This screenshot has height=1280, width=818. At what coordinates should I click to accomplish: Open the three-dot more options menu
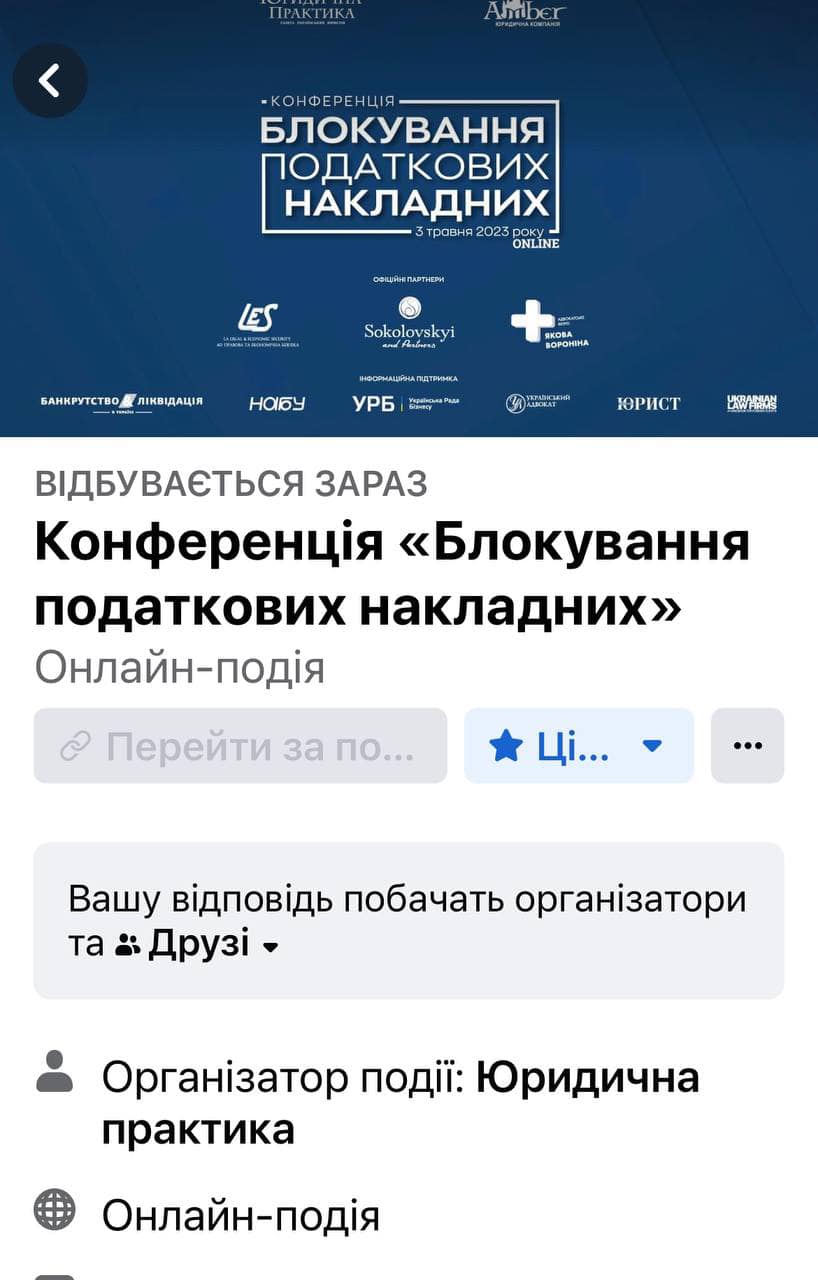(747, 746)
